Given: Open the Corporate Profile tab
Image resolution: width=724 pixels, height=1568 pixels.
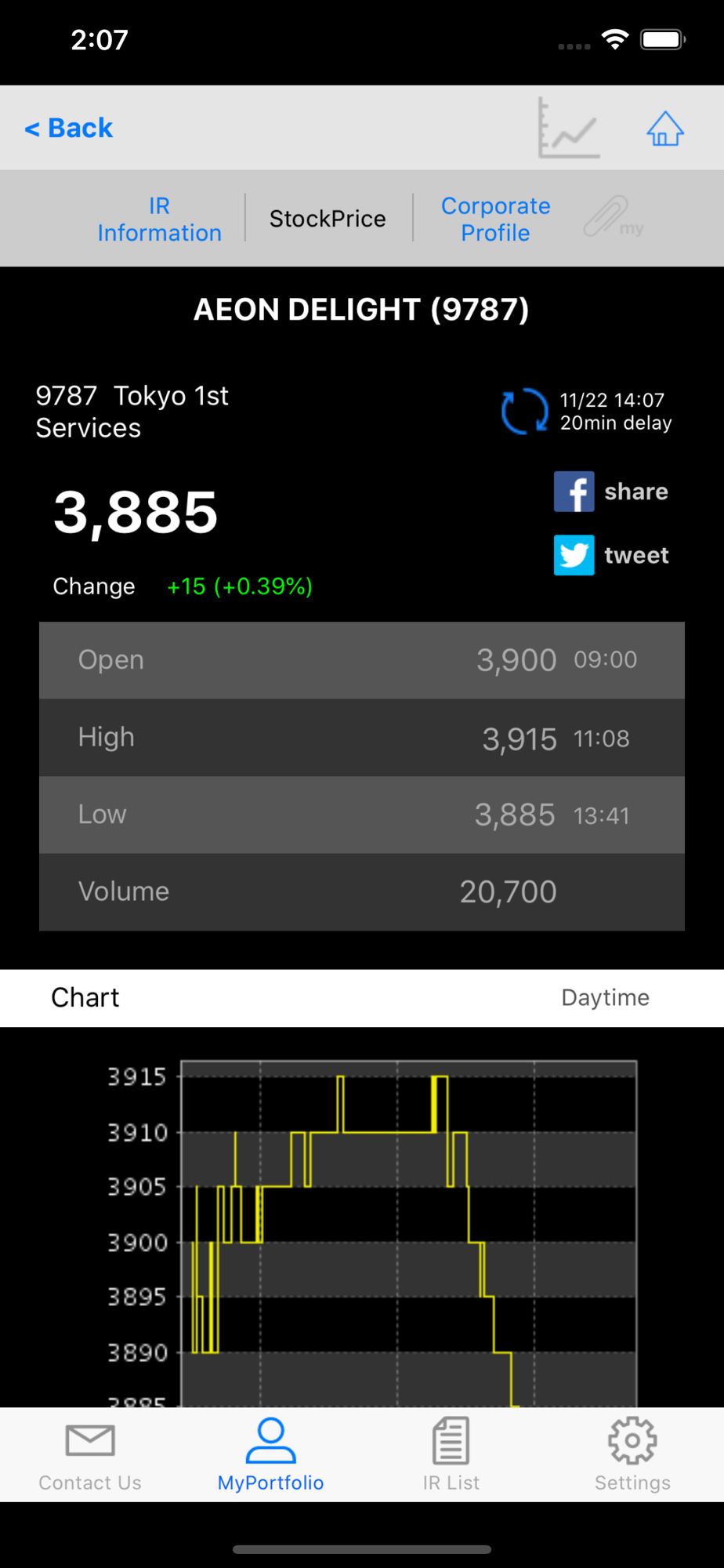Looking at the screenshot, I should point(495,219).
